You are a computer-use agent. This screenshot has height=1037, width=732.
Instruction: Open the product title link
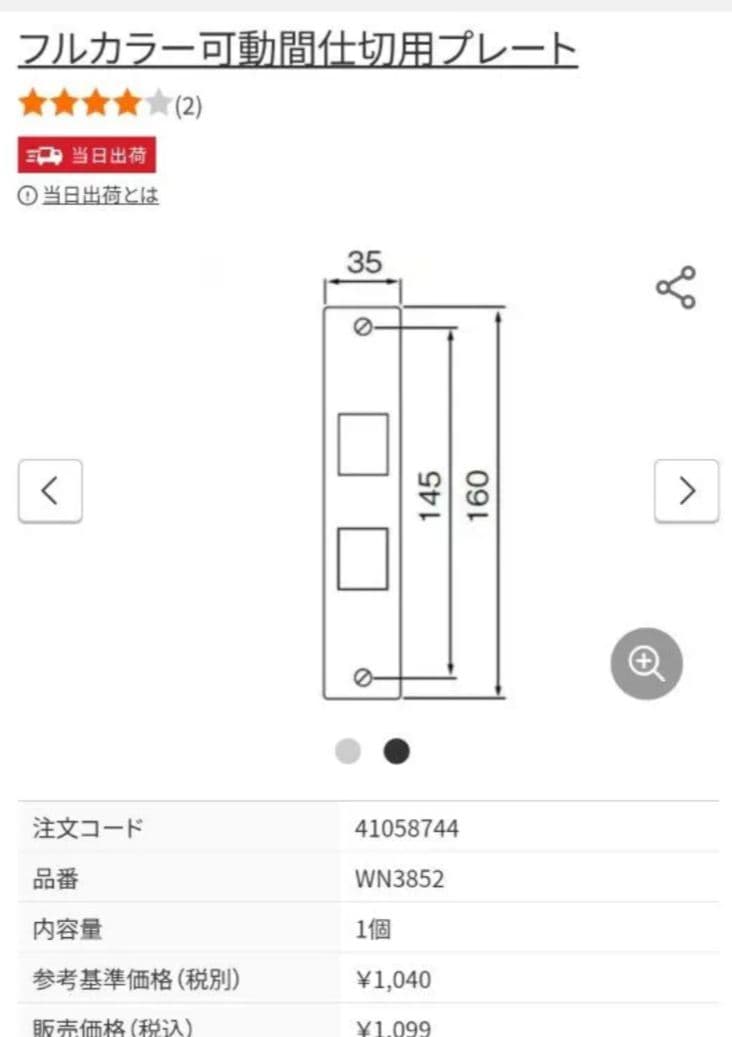click(x=298, y=49)
